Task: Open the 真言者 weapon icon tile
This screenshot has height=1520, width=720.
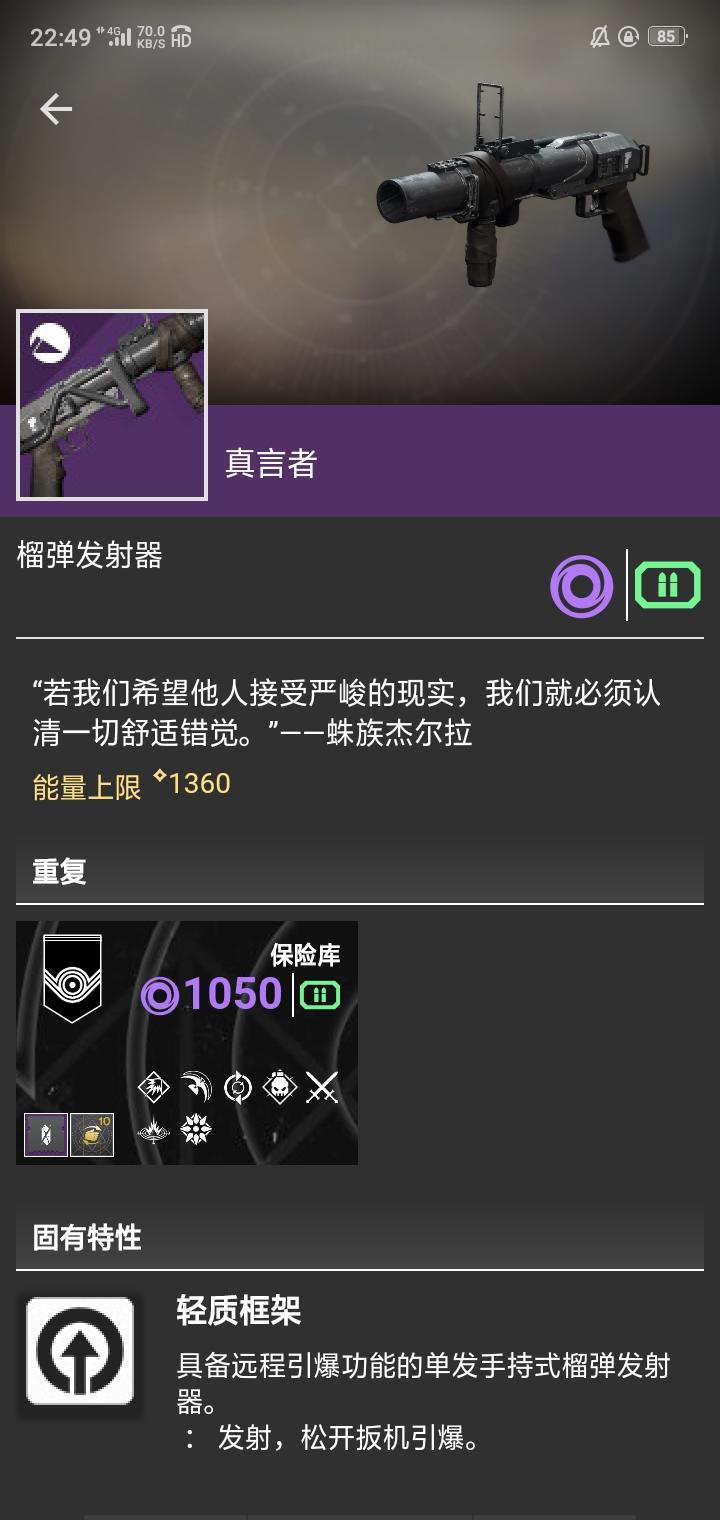Action: (112, 405)
